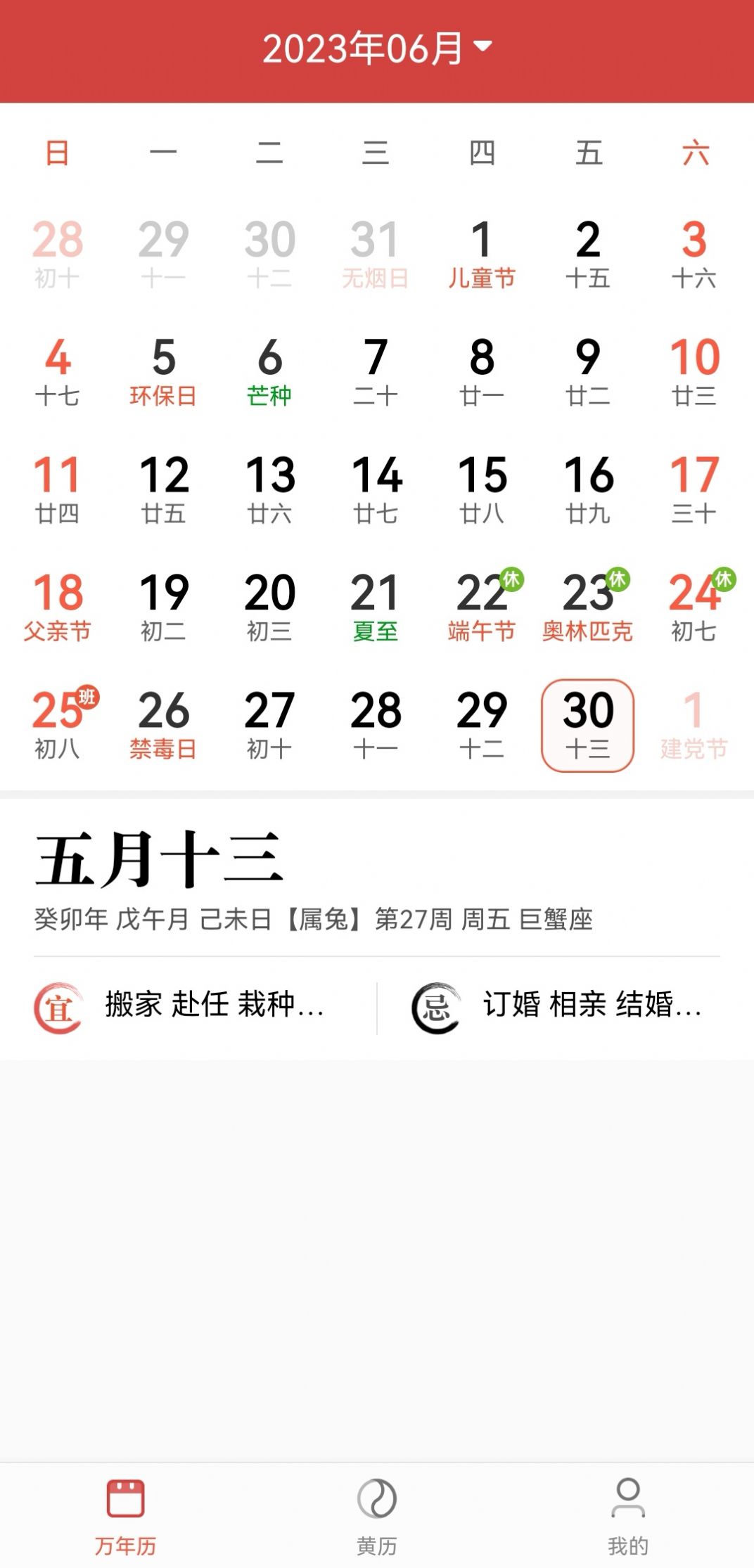Select June 18 父亲节
The image size is (754, 1568).
point(58,608)
